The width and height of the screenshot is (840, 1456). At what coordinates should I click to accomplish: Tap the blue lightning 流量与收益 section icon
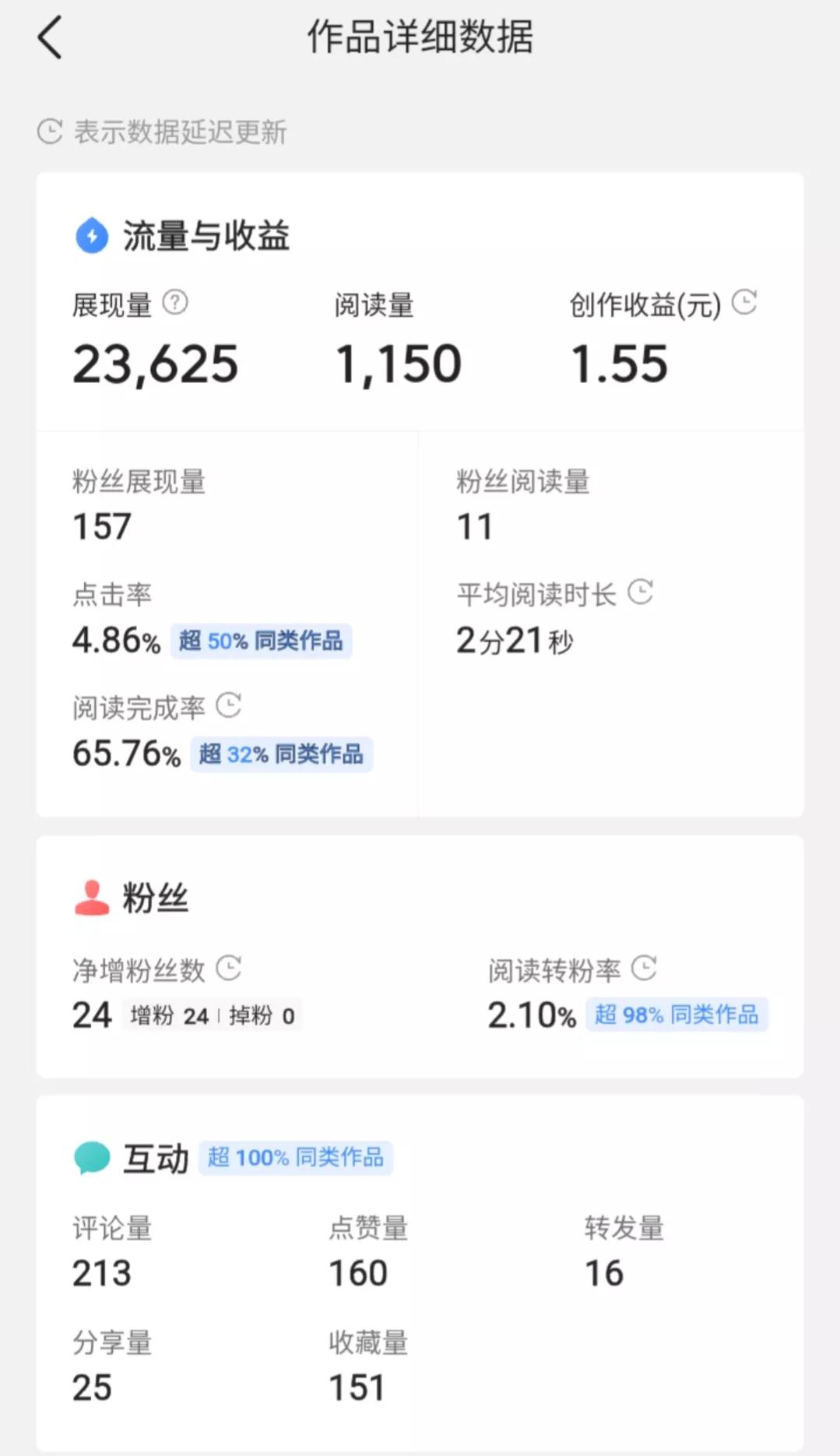click(x=90, y=236)
